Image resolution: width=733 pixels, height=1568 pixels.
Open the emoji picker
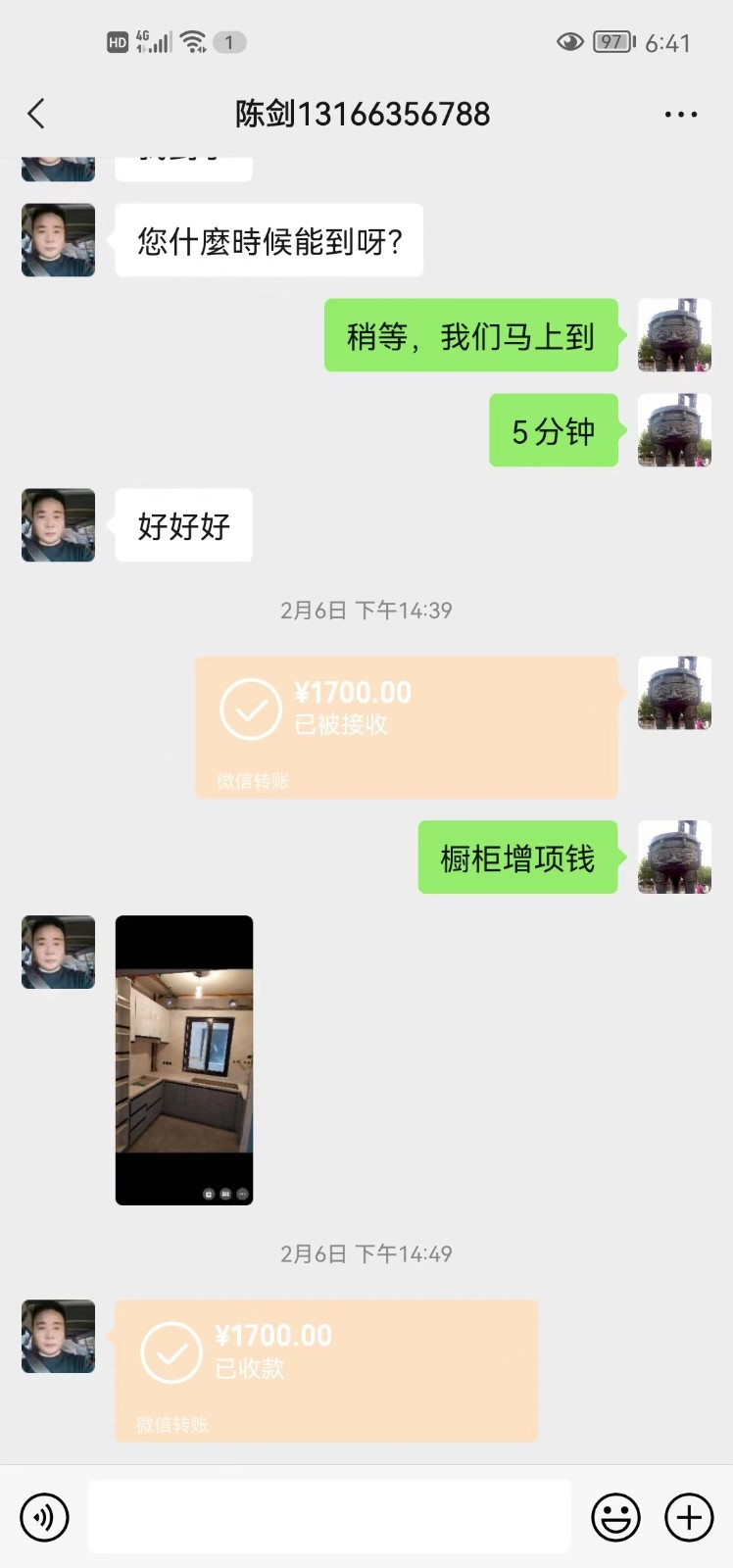tap(615, 1517)
